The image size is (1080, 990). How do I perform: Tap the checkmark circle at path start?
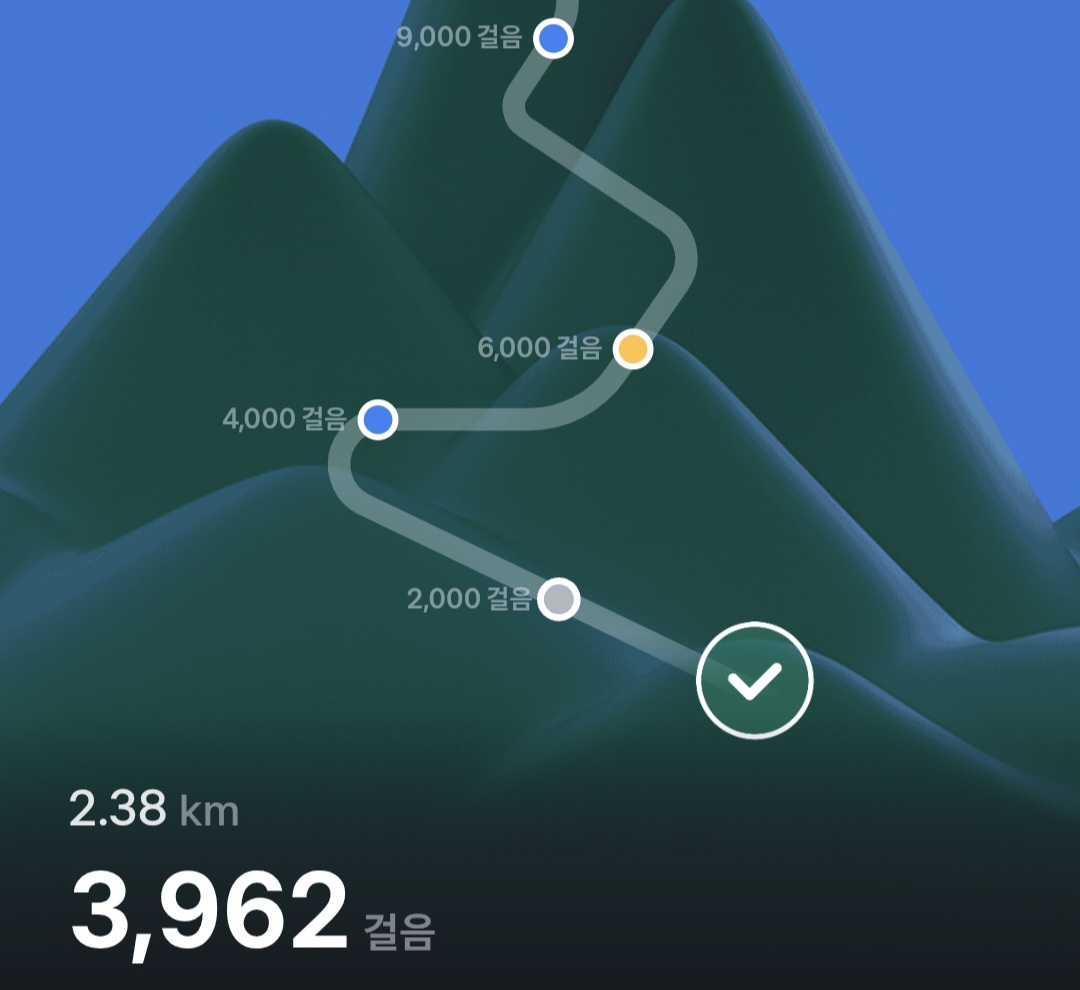[755, 680]
